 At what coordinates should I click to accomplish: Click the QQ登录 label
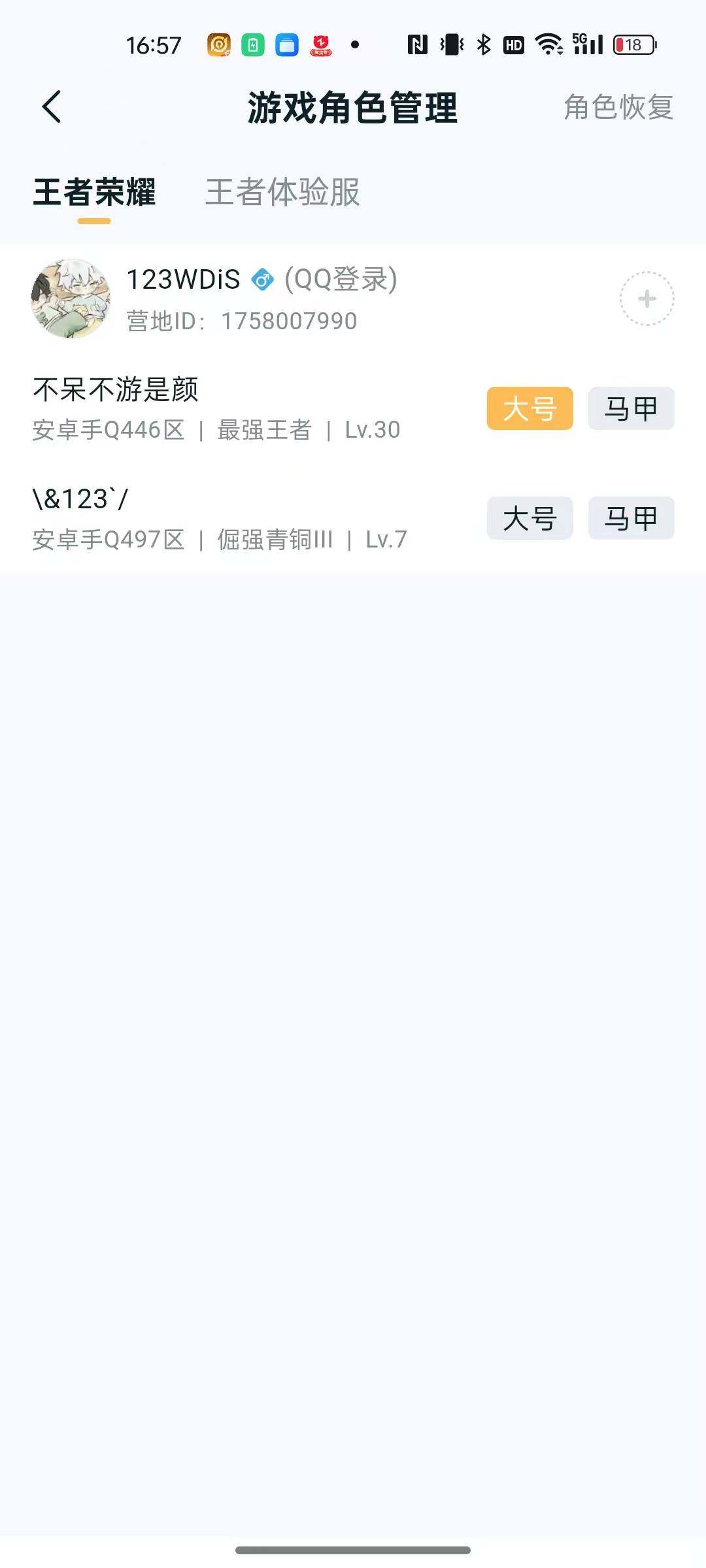[340, 281]
